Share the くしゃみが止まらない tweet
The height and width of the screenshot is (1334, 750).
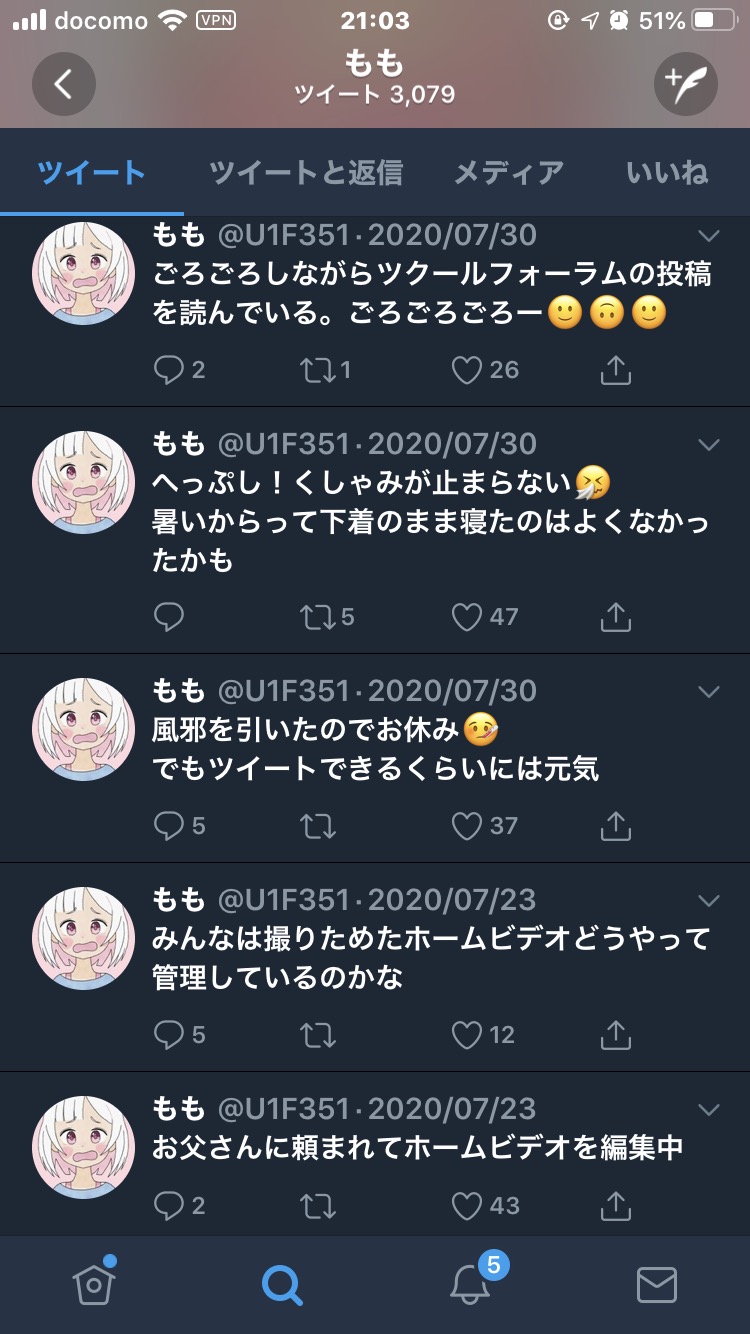[616, 616]
